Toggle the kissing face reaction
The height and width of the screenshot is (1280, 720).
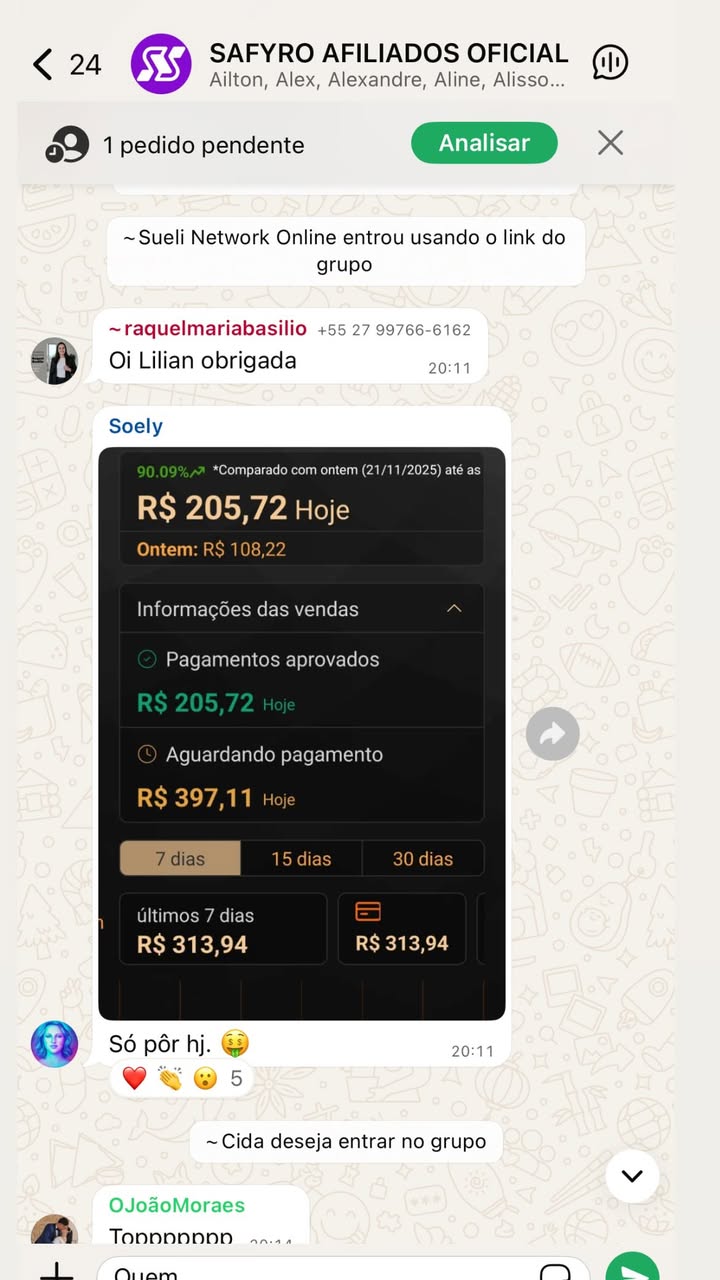coord(204,1078)
